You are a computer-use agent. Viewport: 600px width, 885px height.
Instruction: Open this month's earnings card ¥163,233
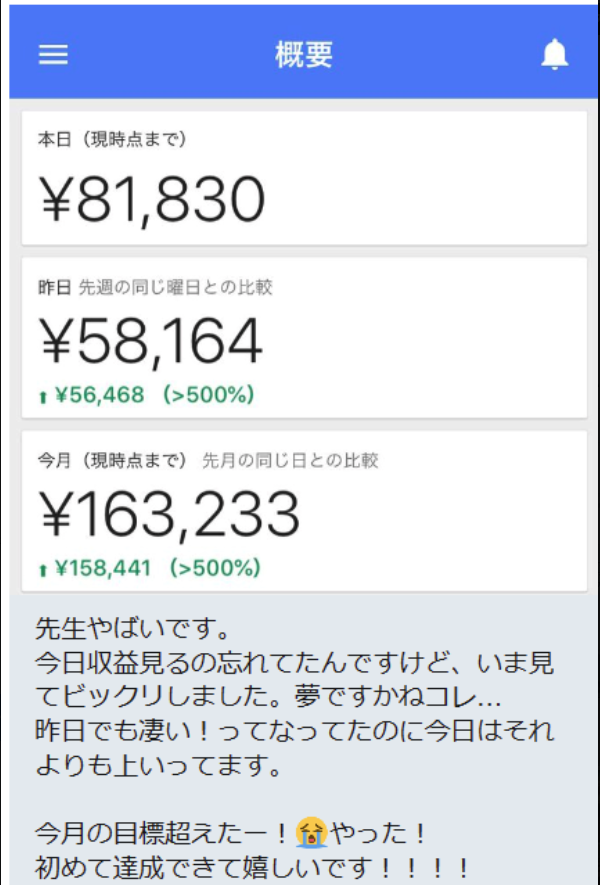(304, 510)
